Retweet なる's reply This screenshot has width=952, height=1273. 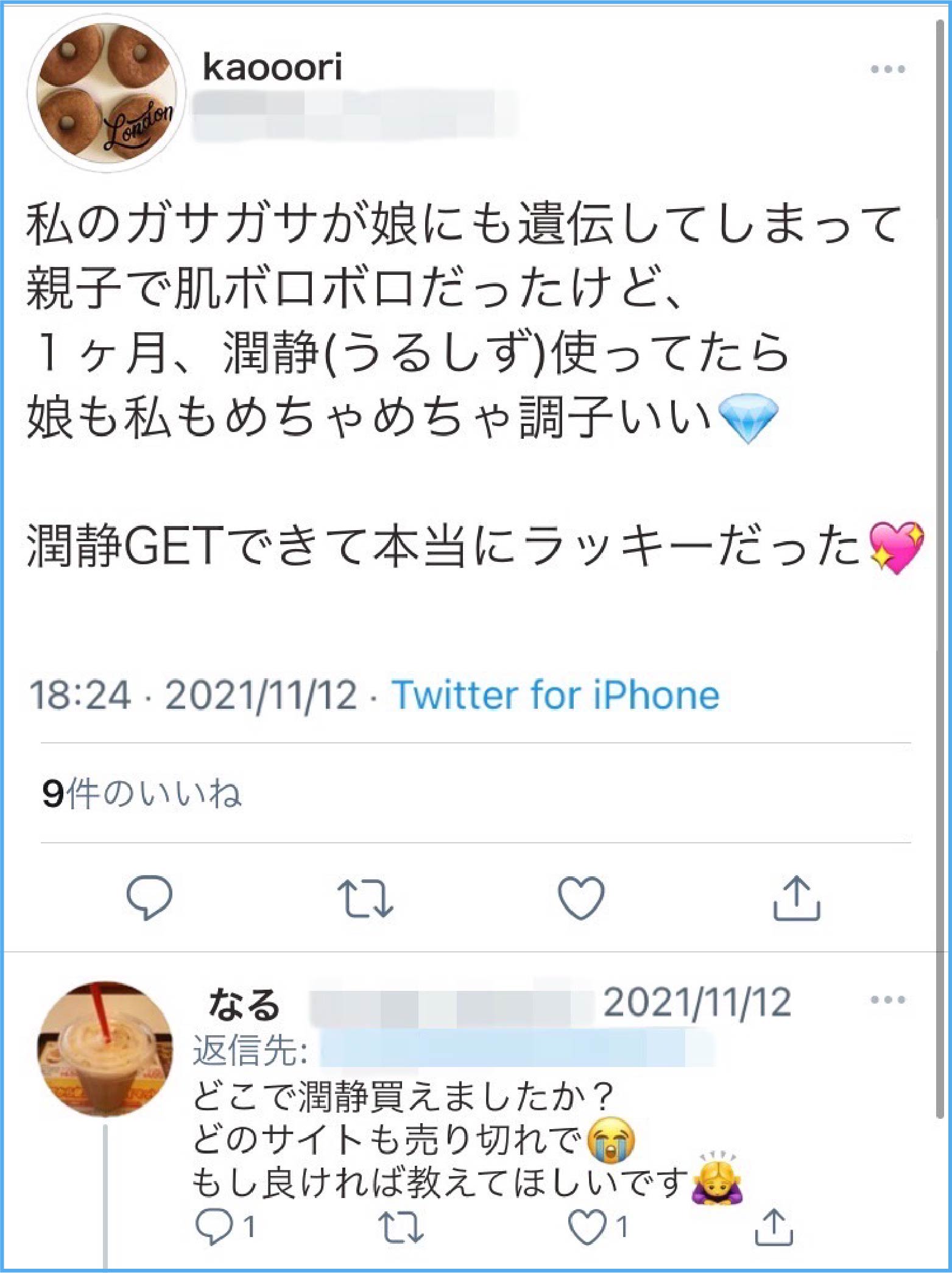pyautogui.click(x=400, y=1227)
